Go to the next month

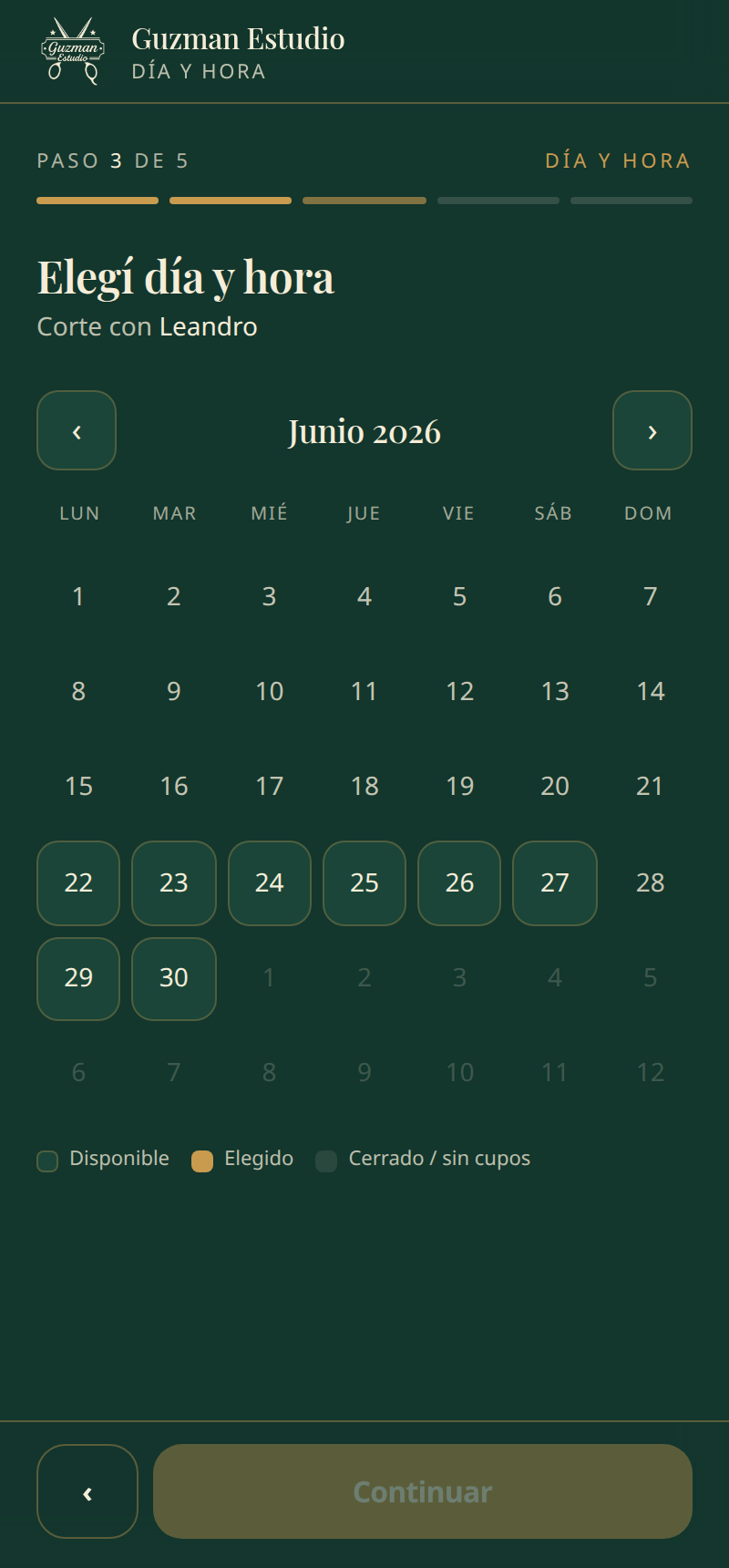(652, 430)
